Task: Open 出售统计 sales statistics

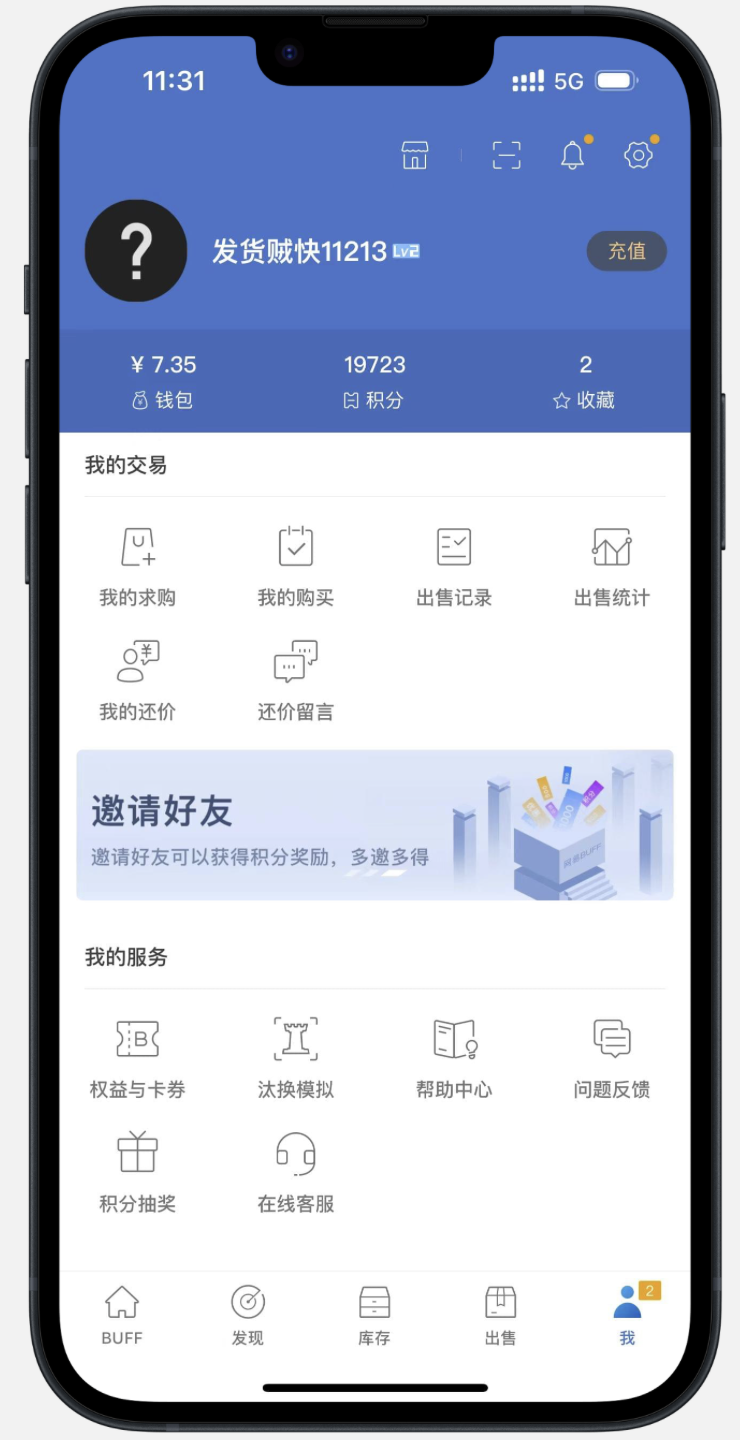Action: tap(611, 566)
